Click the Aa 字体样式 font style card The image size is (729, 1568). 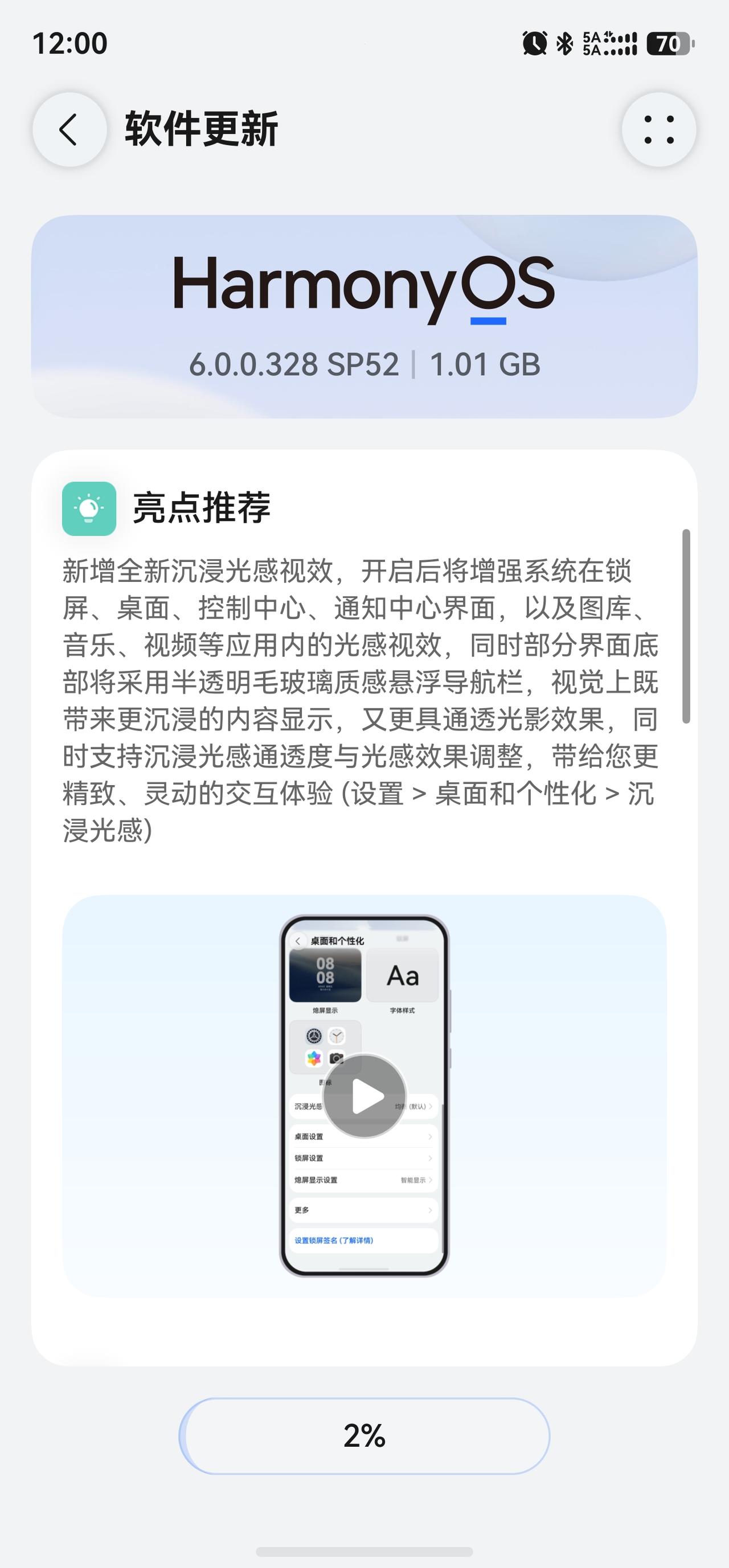(403, 975)
